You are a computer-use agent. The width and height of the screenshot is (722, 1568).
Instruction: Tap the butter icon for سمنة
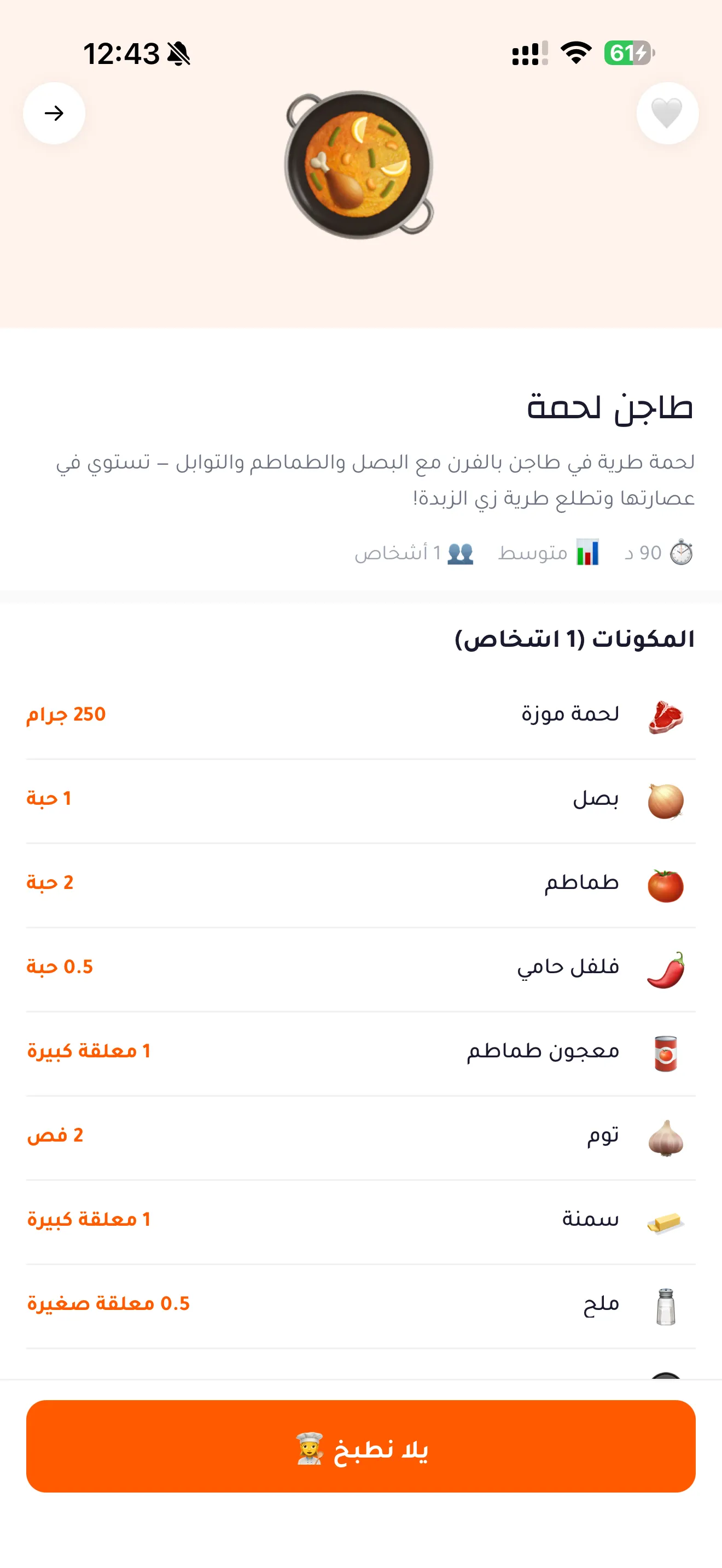(666, 1222)
